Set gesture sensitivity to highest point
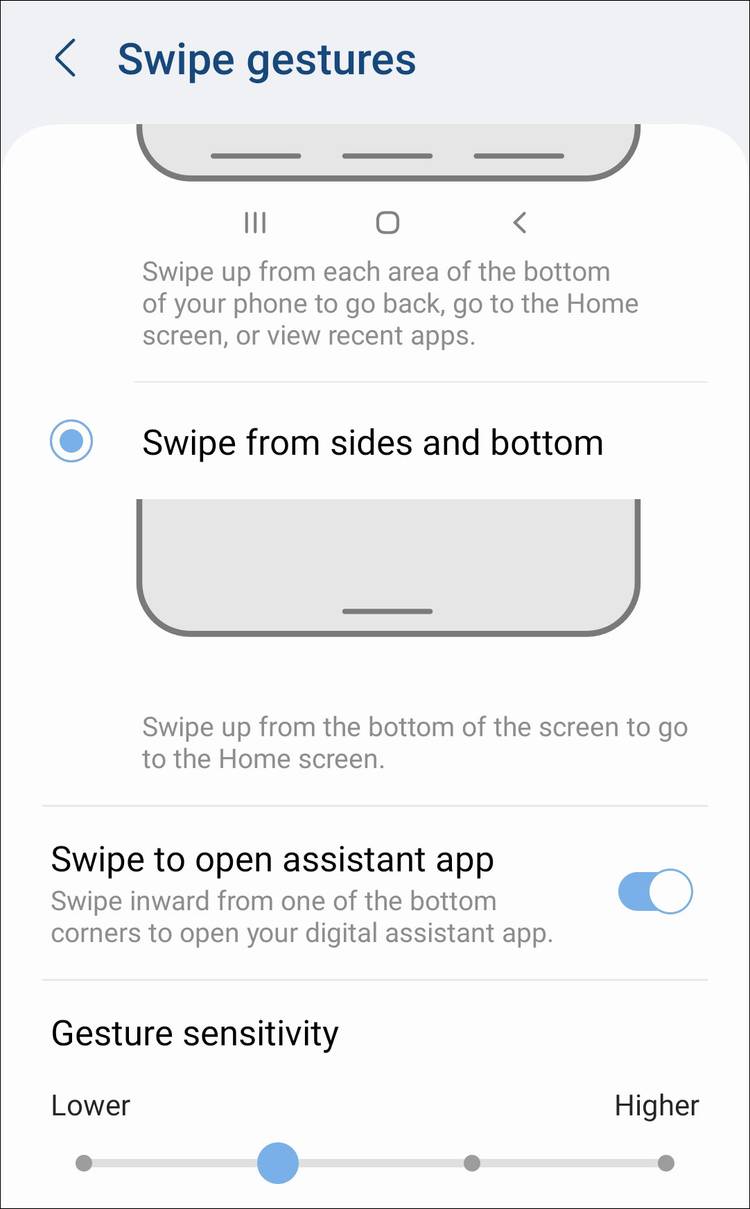 click(x=666, y=1163)
